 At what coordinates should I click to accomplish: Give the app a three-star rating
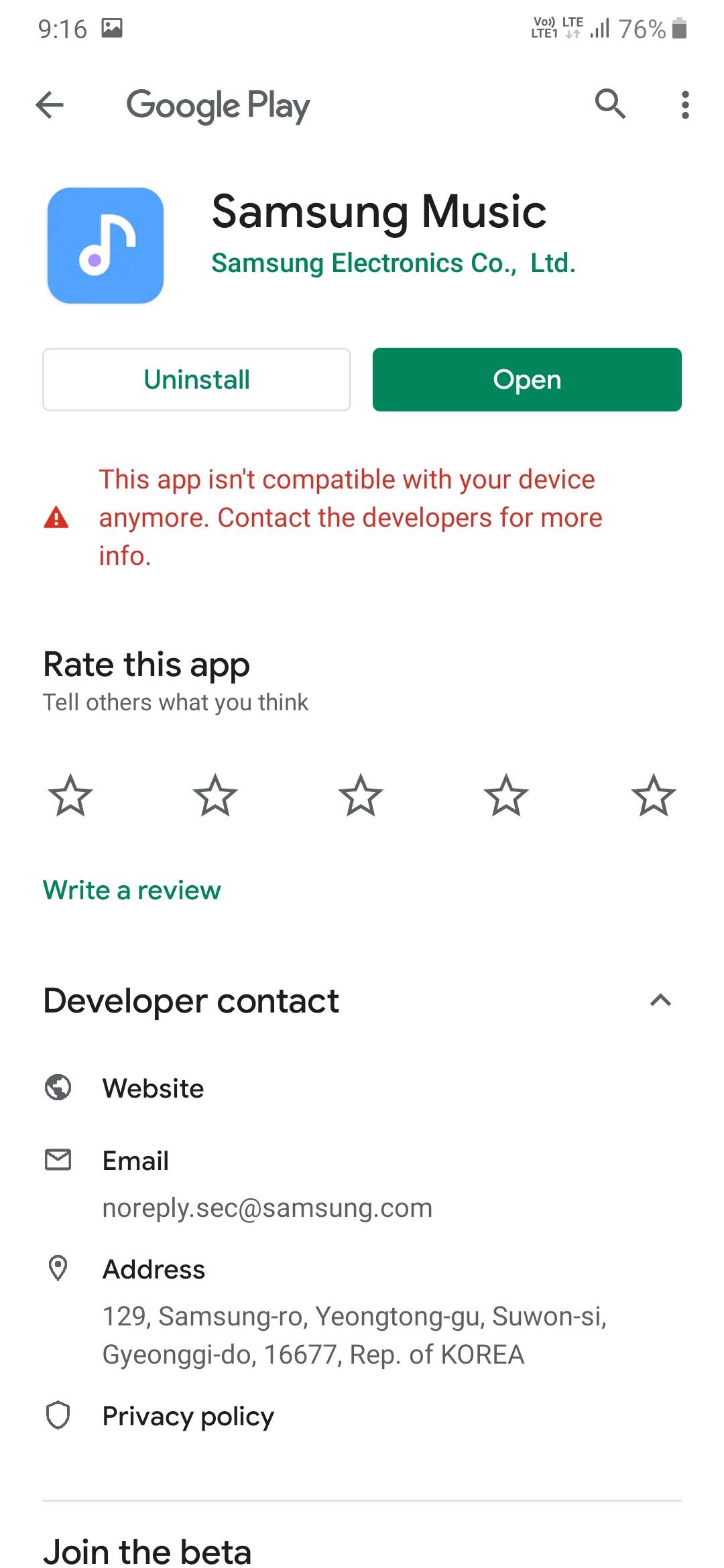pos(361,796)
